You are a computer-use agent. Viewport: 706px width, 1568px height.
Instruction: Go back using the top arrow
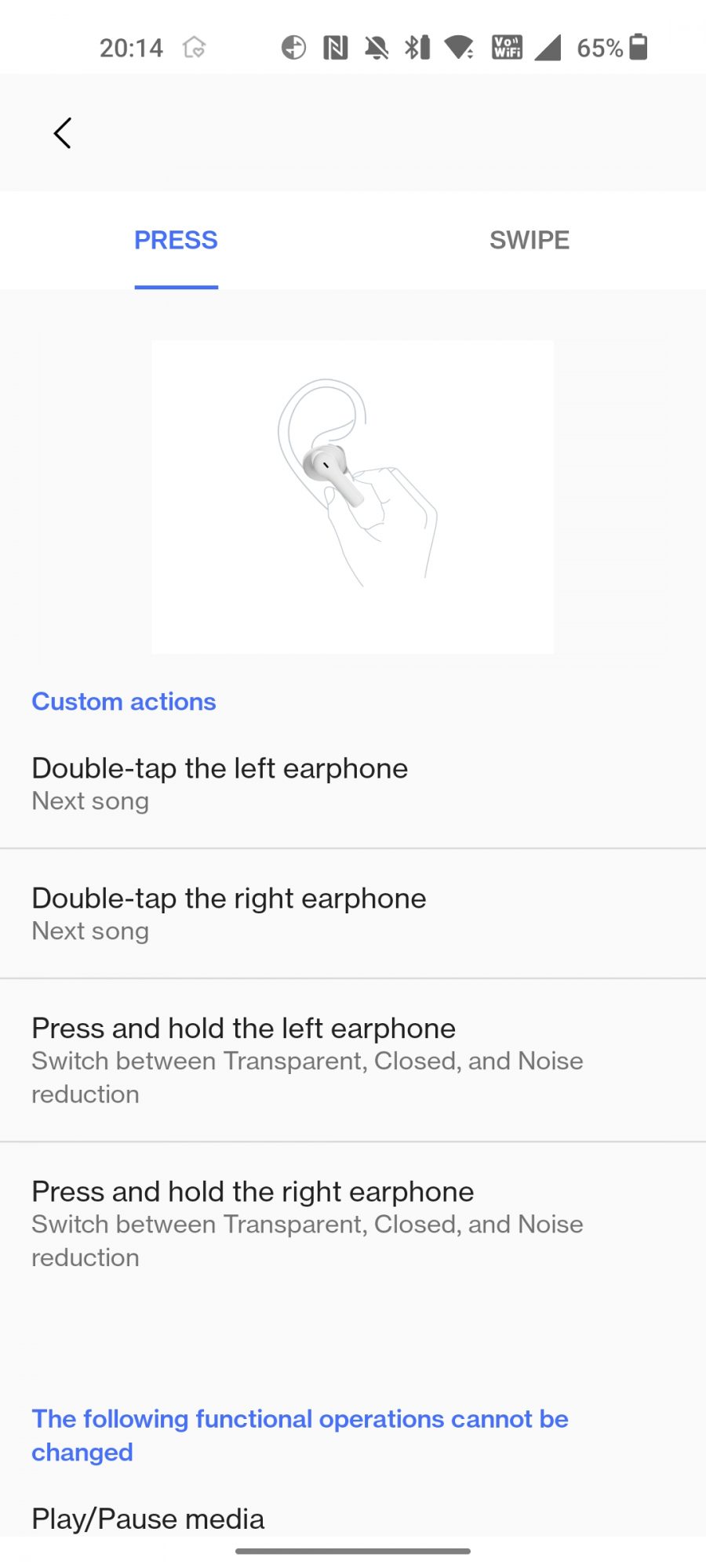click(x=63, y=133)
